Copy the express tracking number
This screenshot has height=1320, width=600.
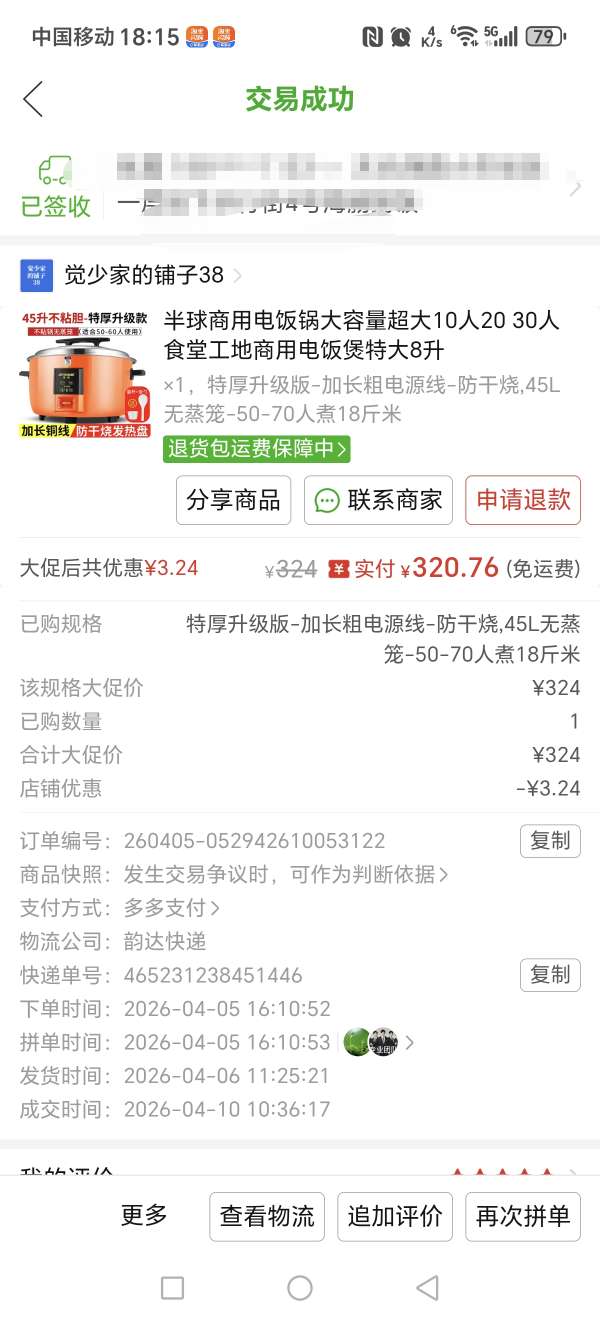click(550, 975)
